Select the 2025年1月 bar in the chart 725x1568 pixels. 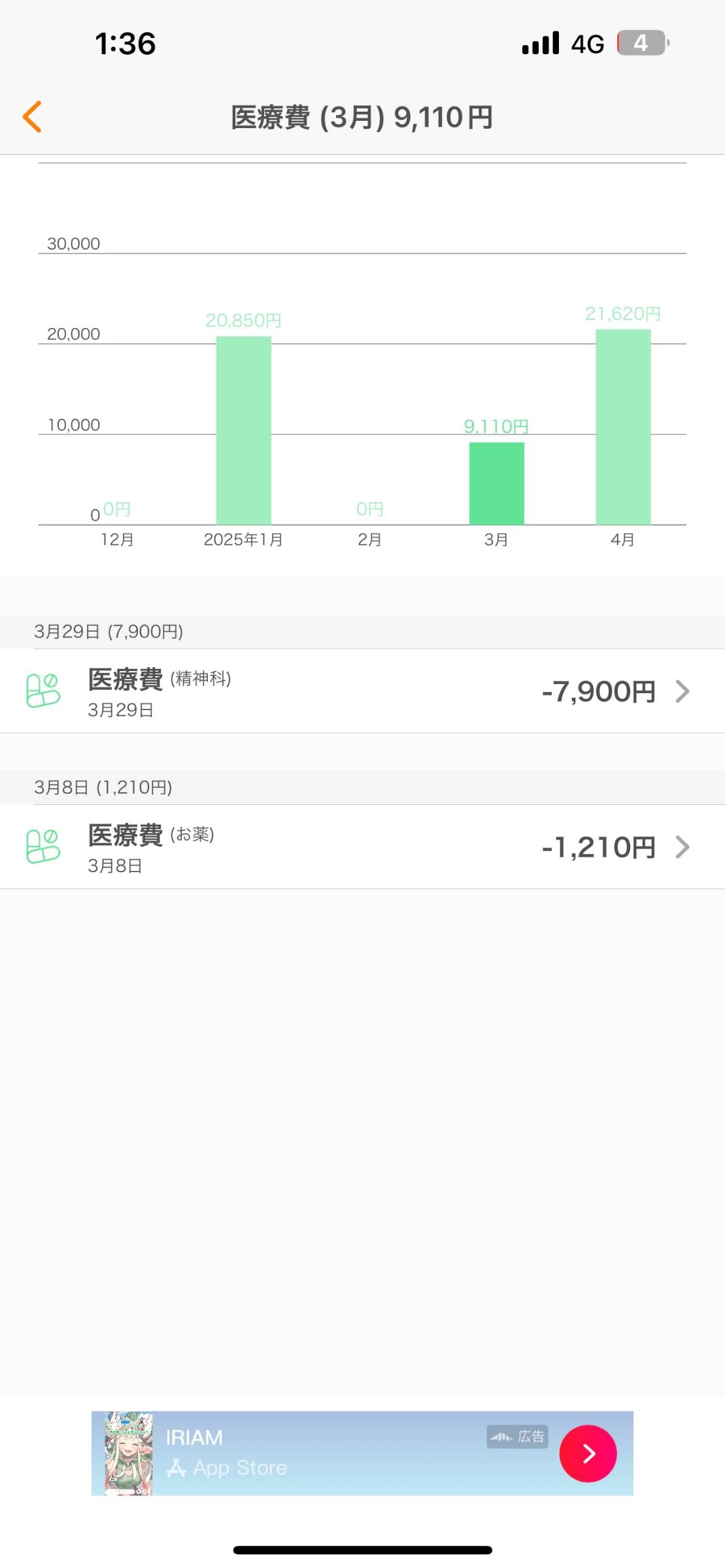(x=244, y=431)
